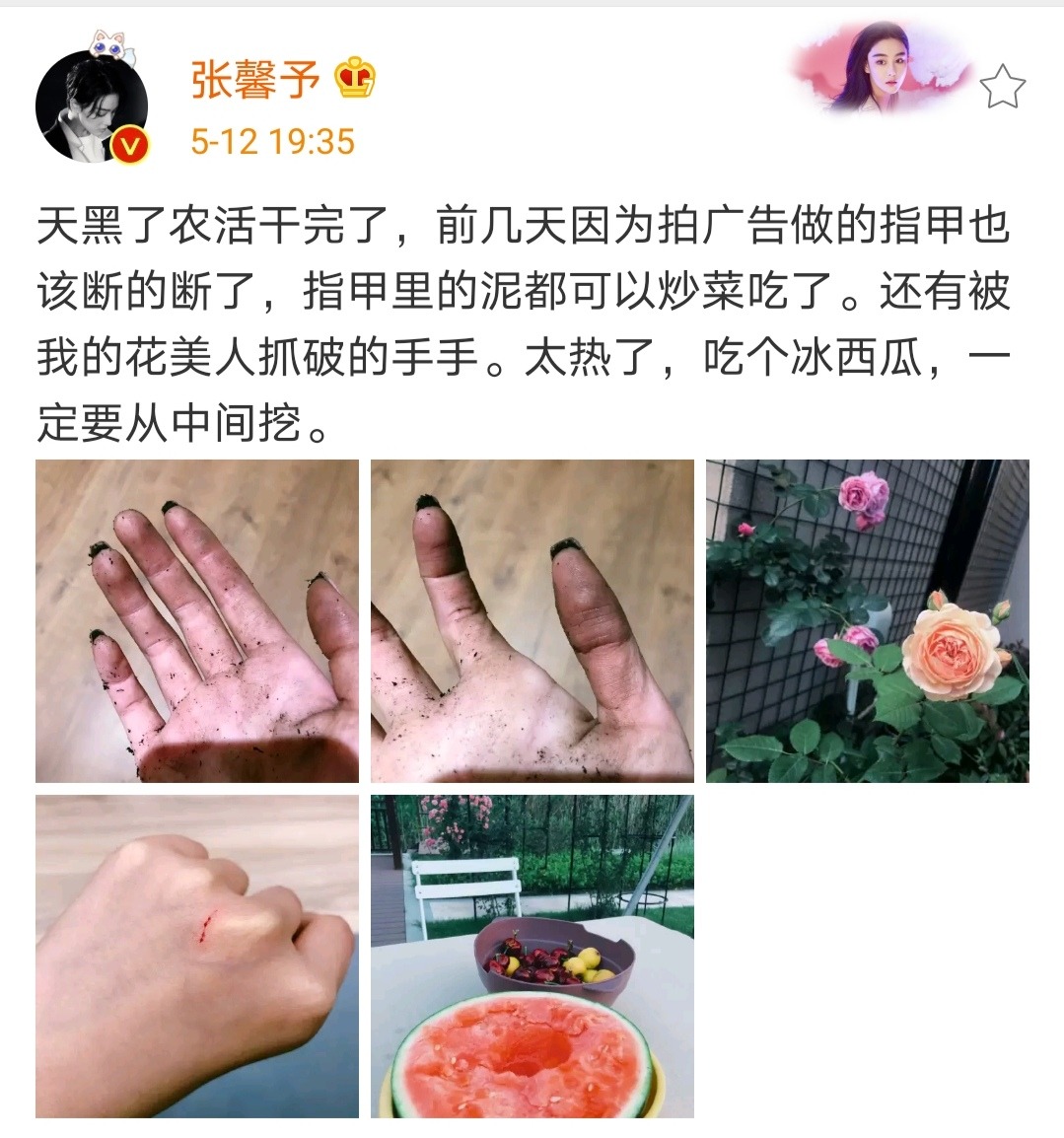Favorite this post with the star icon
1064x1138 pixels.
click(x=1002, y=87)
